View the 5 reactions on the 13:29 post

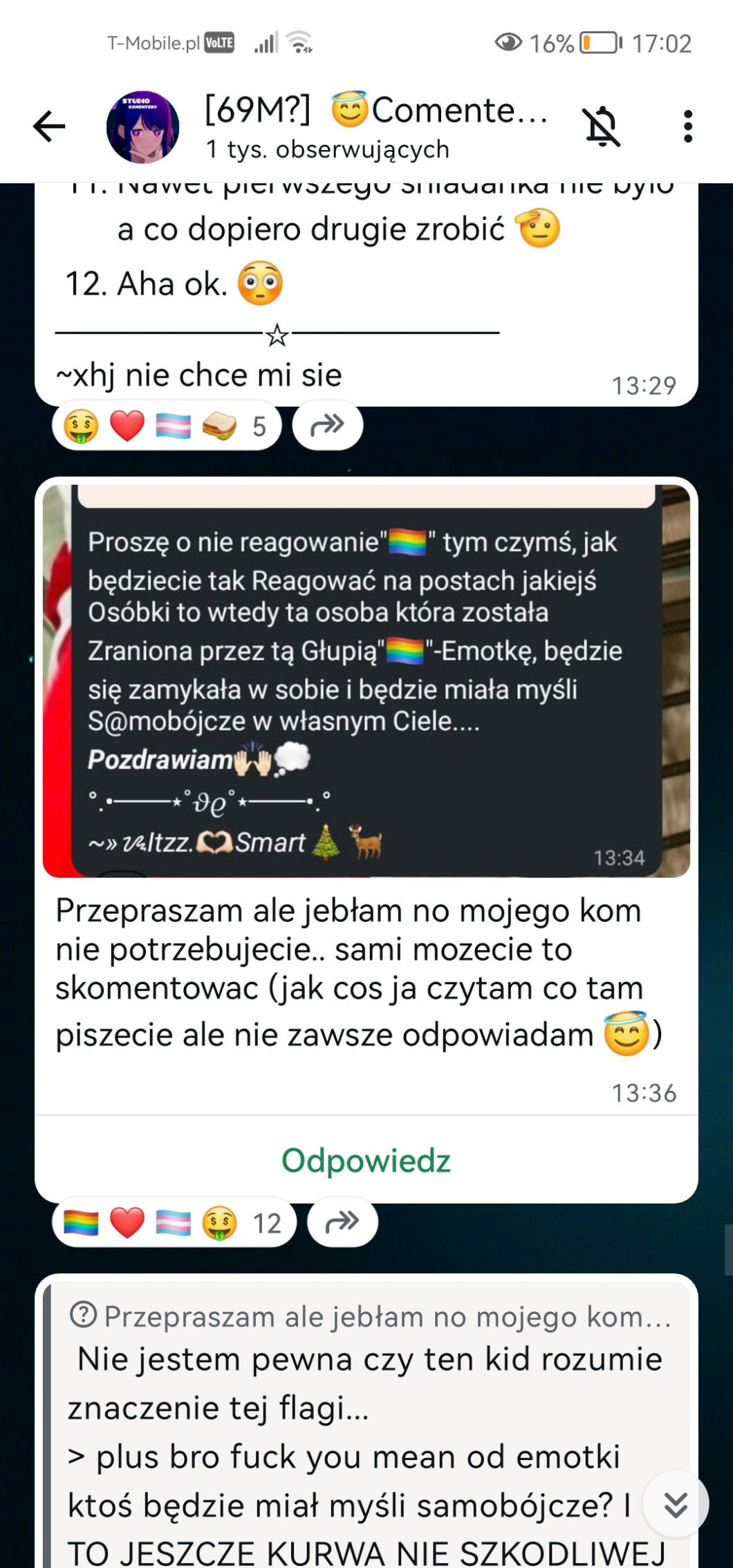coord(166,426)
